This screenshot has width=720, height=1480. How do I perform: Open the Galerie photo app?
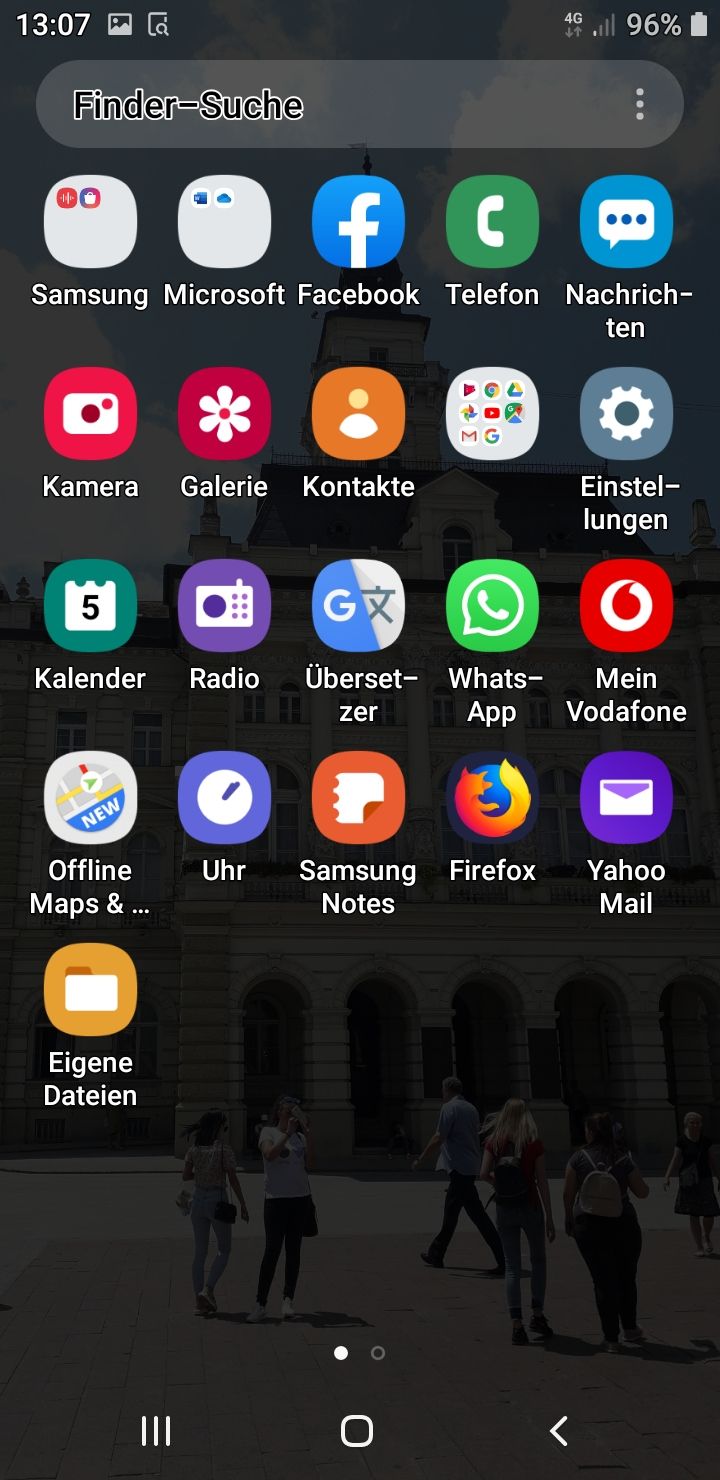pos(224,413)
